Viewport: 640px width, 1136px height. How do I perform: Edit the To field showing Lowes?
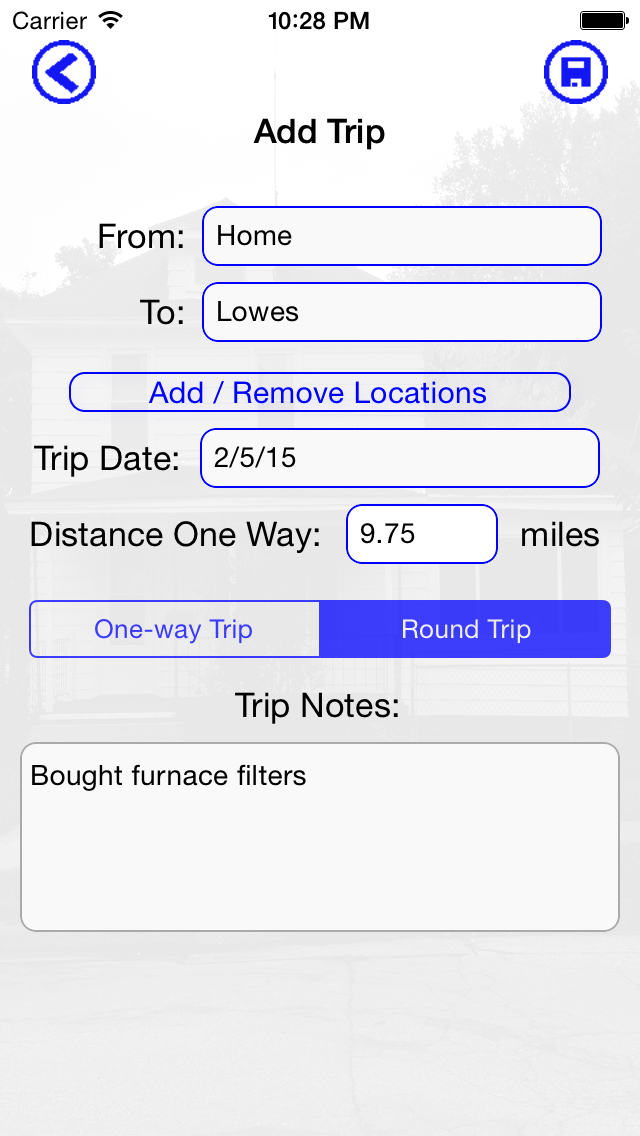[x=402, y=312]
